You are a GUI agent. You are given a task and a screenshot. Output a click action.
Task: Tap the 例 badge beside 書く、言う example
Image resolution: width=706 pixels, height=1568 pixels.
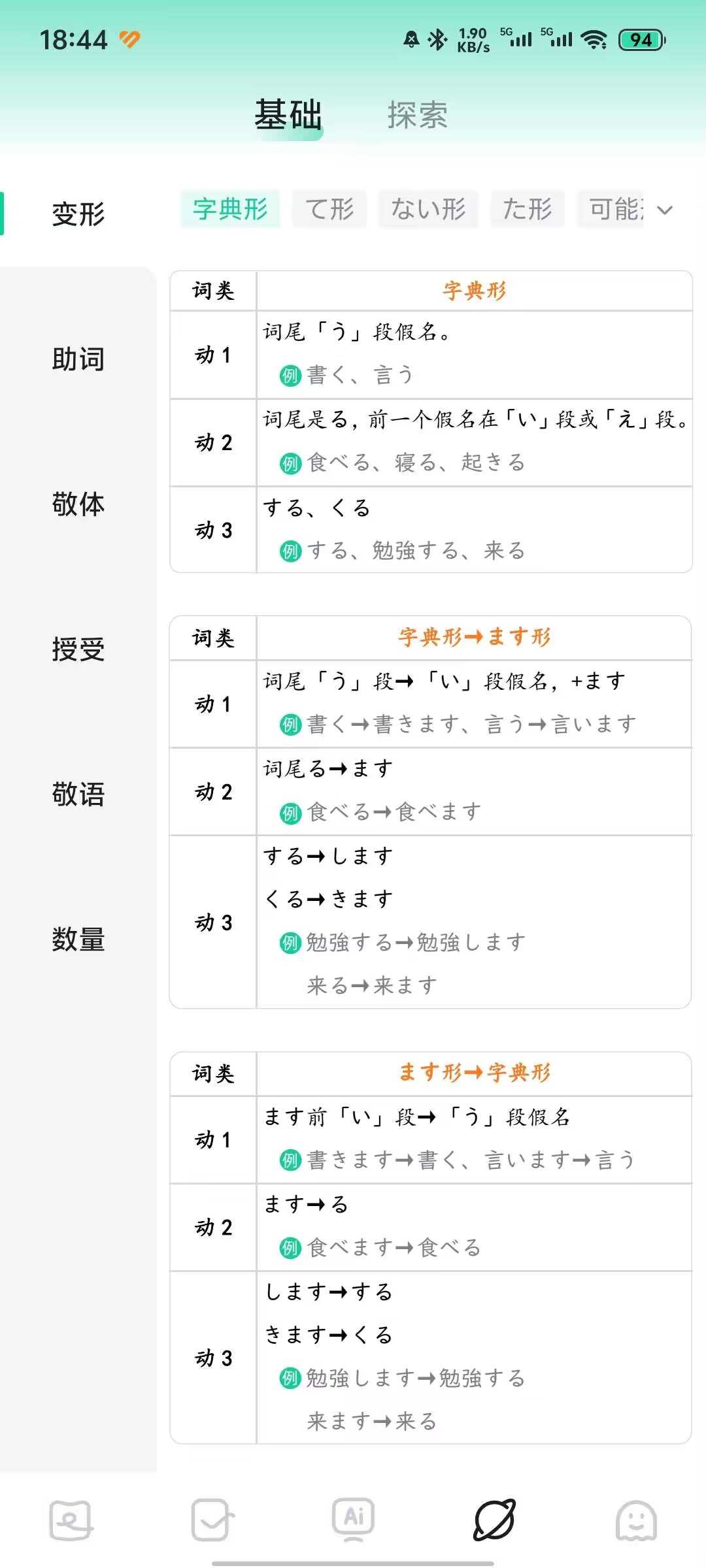(x=290, y=374)
